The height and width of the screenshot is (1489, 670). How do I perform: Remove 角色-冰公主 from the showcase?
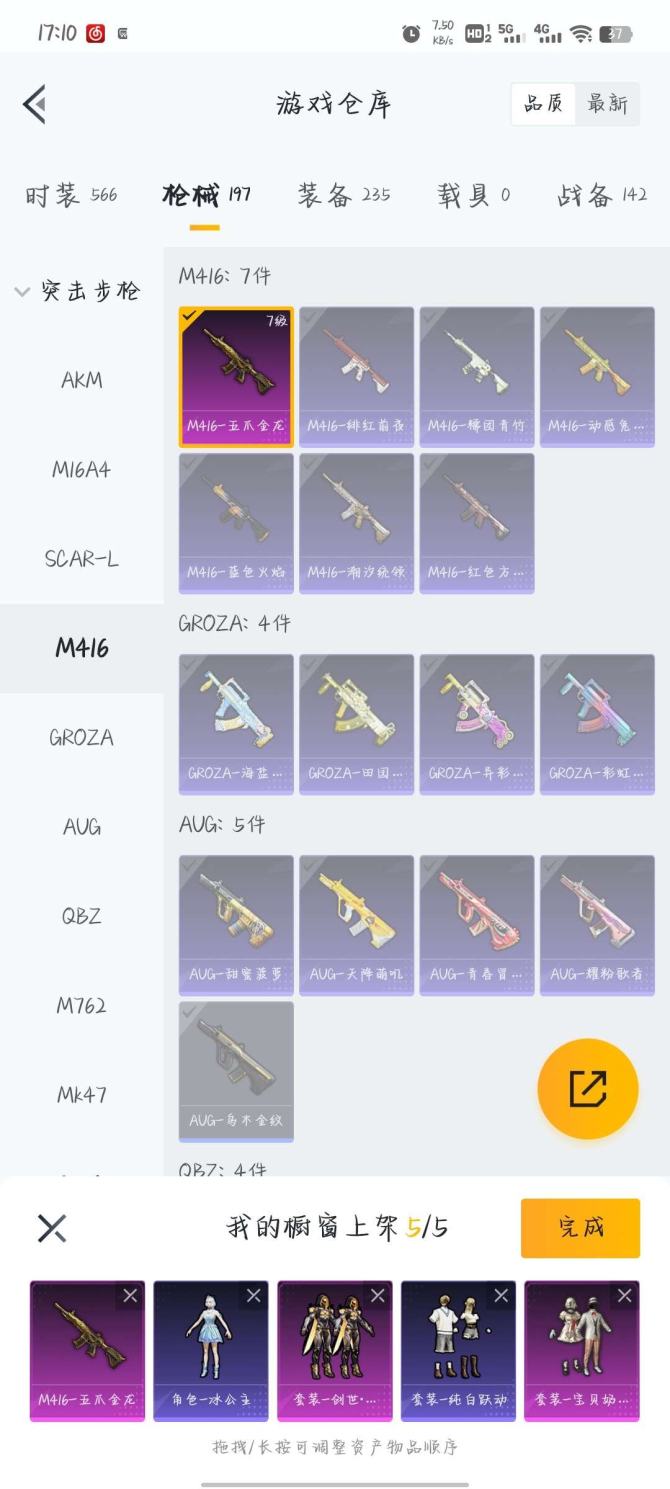tap(254, 1295)
